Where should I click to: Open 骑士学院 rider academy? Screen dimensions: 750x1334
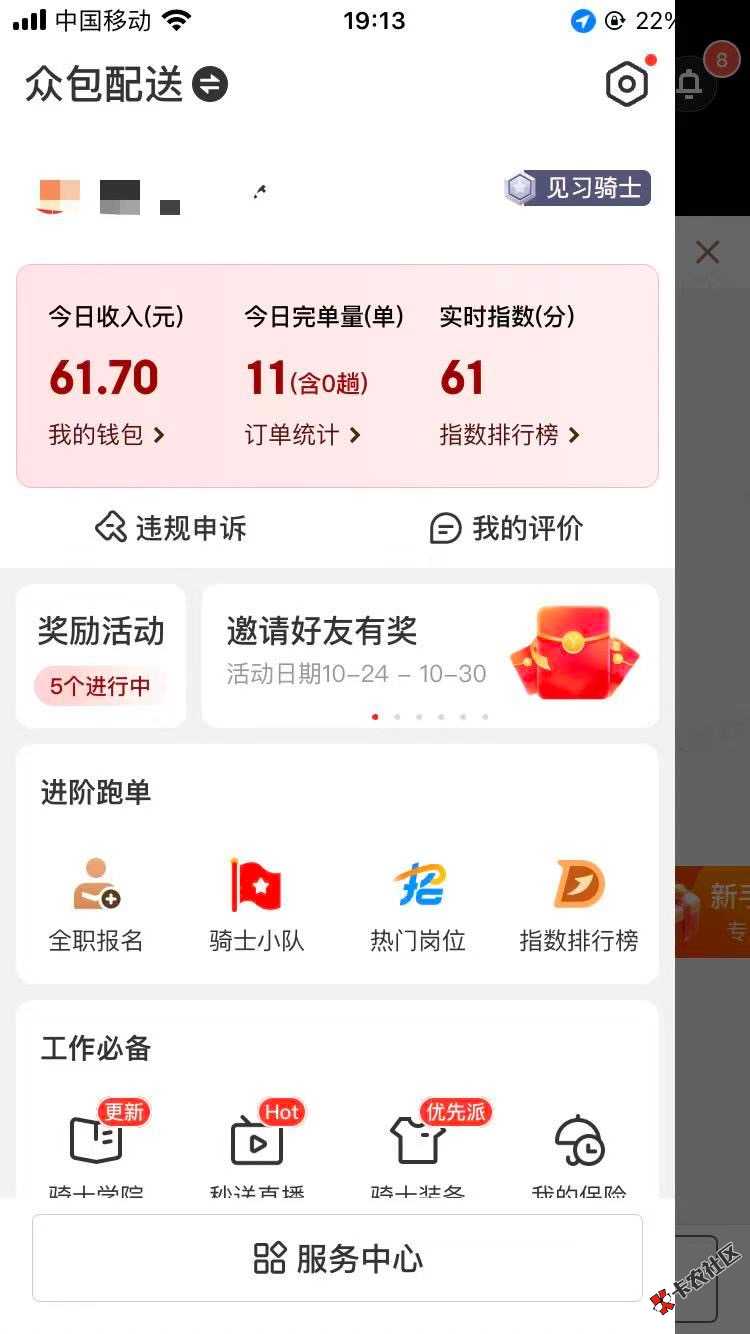point(96,1150)
